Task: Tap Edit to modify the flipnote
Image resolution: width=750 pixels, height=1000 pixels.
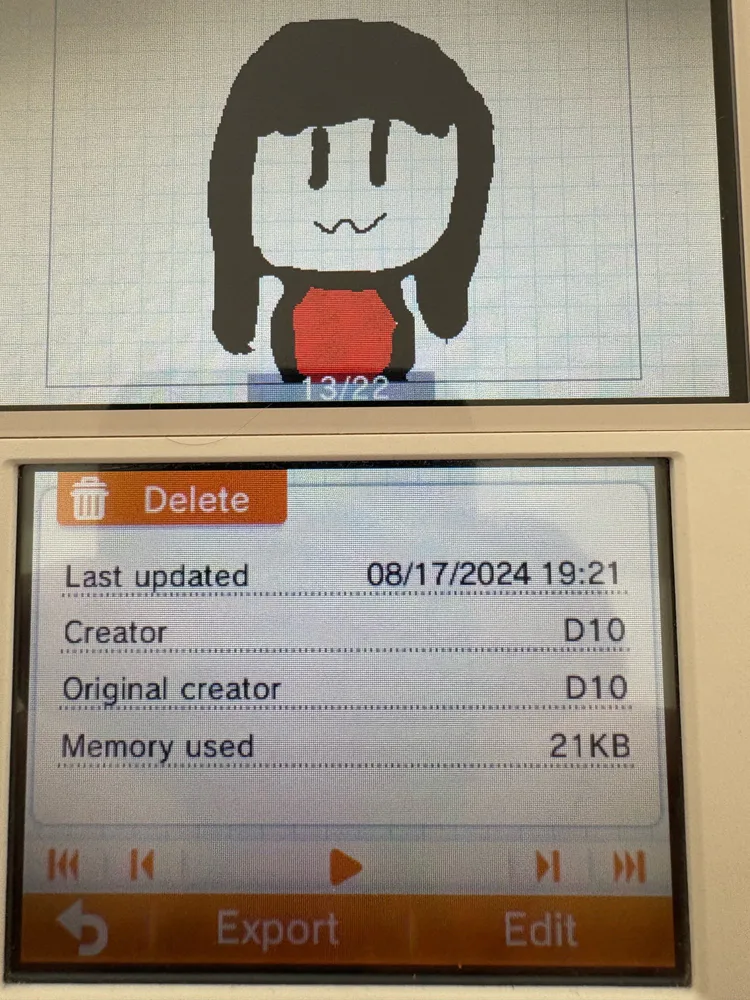Action: pyautogui.click(x=541, y=930)
